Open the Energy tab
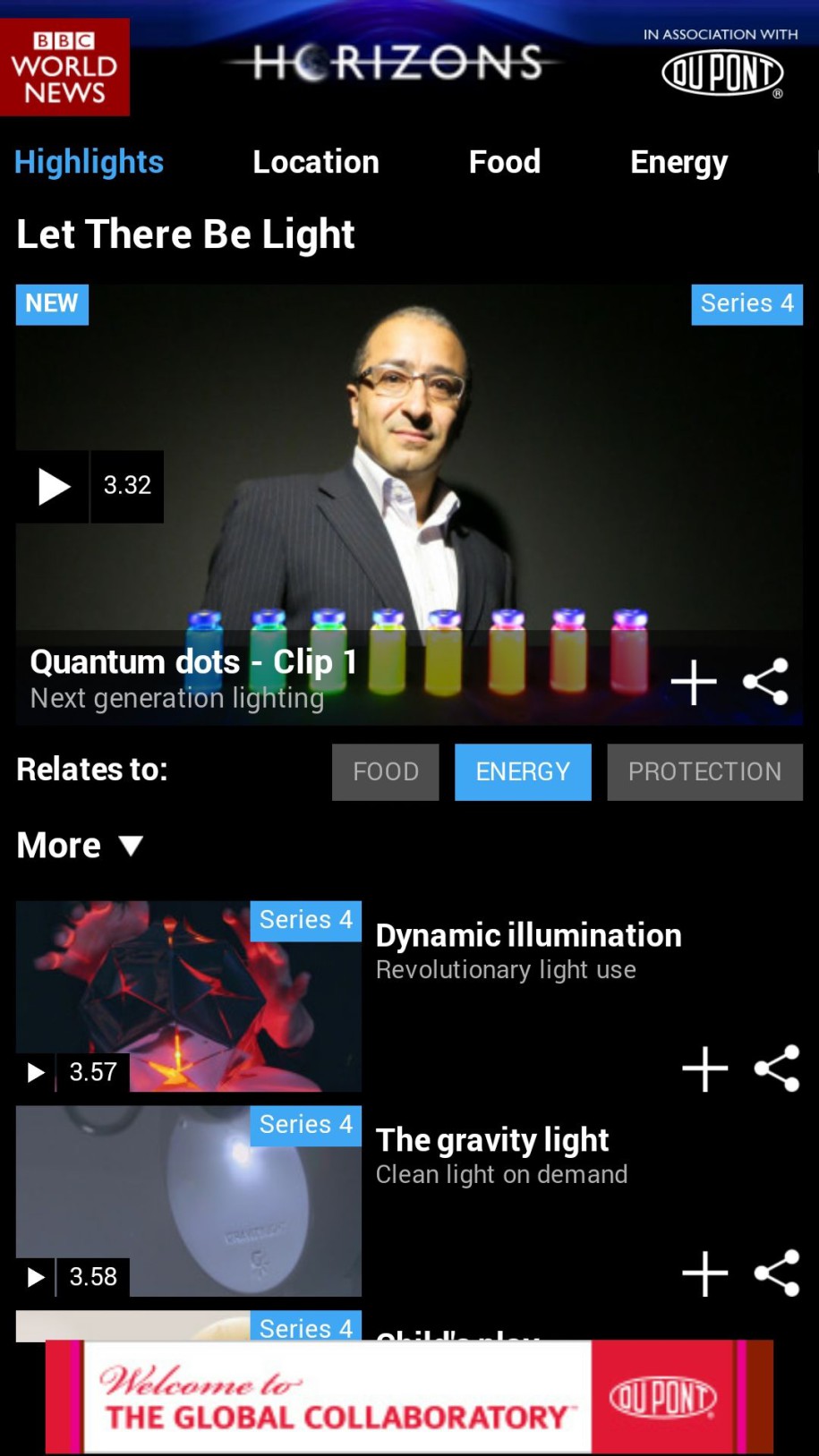 (x=678, y=163)
